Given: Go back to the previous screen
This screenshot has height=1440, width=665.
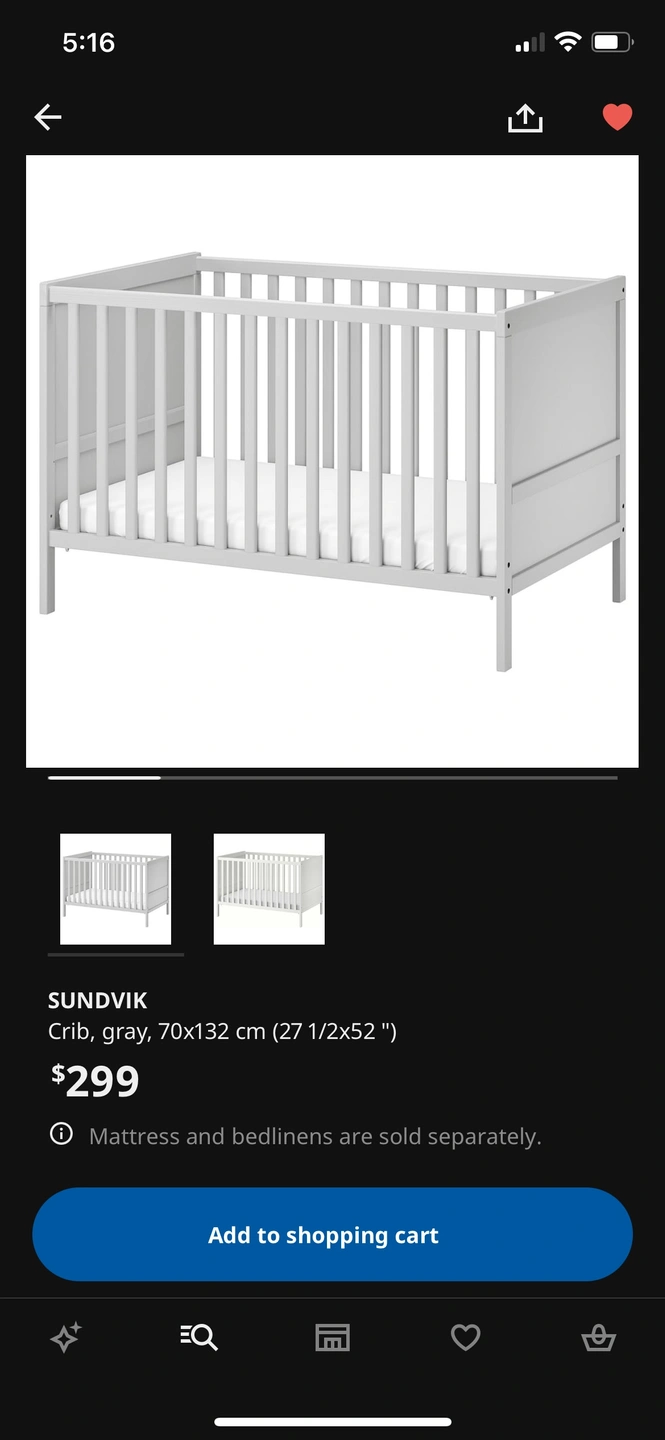Looking at the screenshot, I should coord(48,117).
